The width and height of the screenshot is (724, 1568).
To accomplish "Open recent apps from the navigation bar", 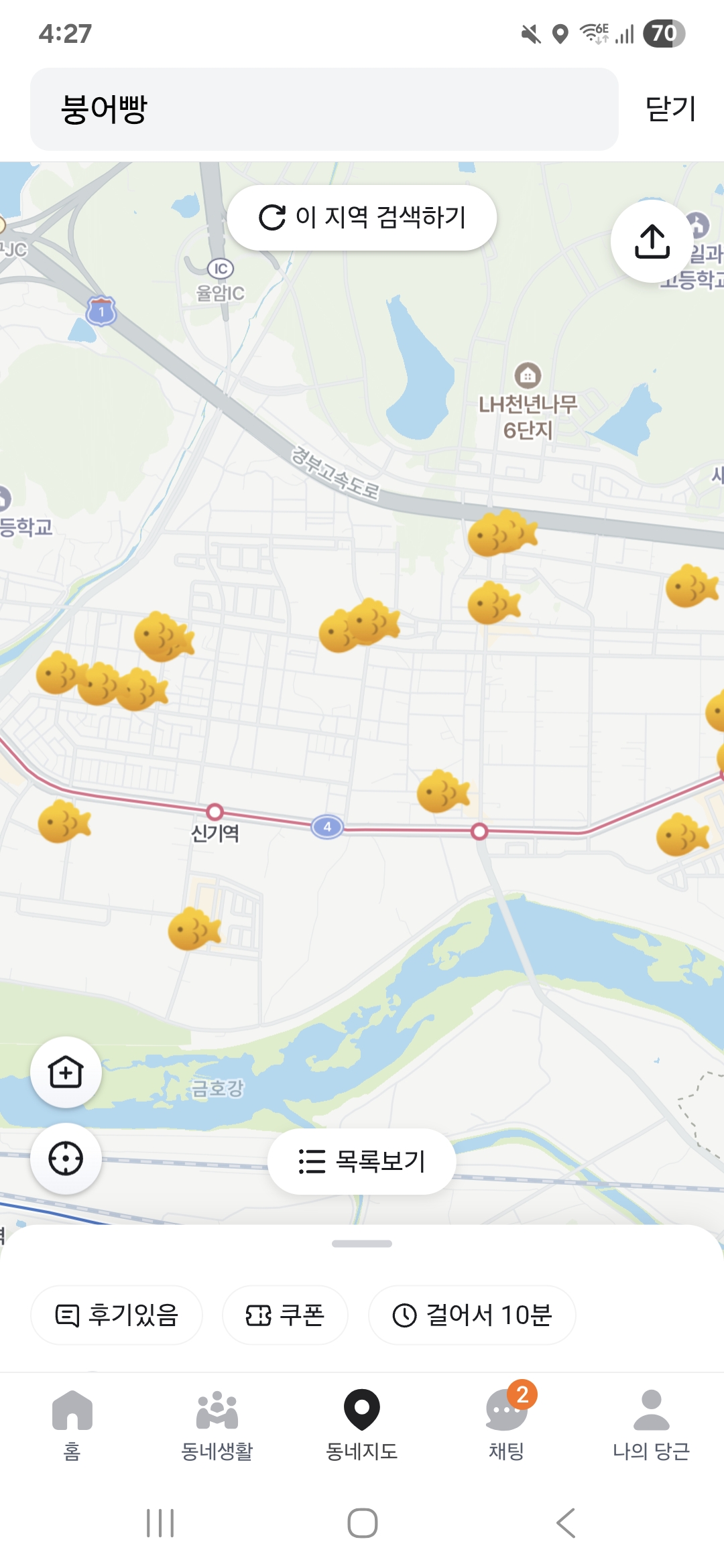I will click(x=160, y=1523).
